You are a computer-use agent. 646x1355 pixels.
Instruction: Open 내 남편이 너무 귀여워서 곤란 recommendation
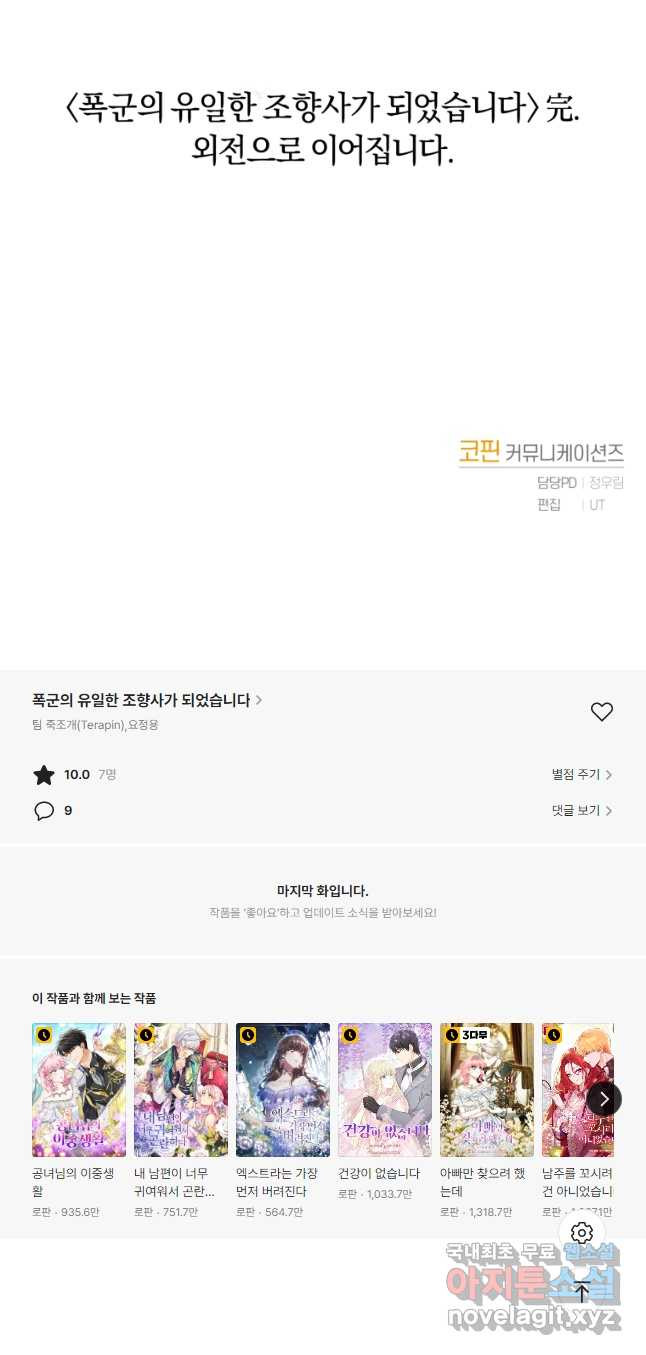click(181, 1090)
